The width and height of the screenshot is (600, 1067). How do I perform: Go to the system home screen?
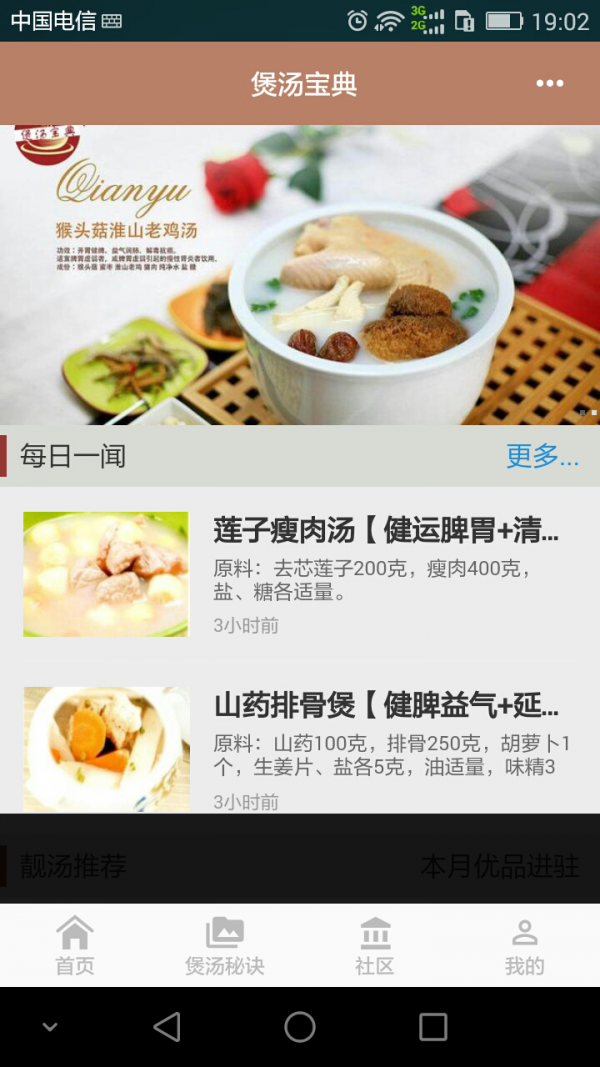coord(300,1027)
